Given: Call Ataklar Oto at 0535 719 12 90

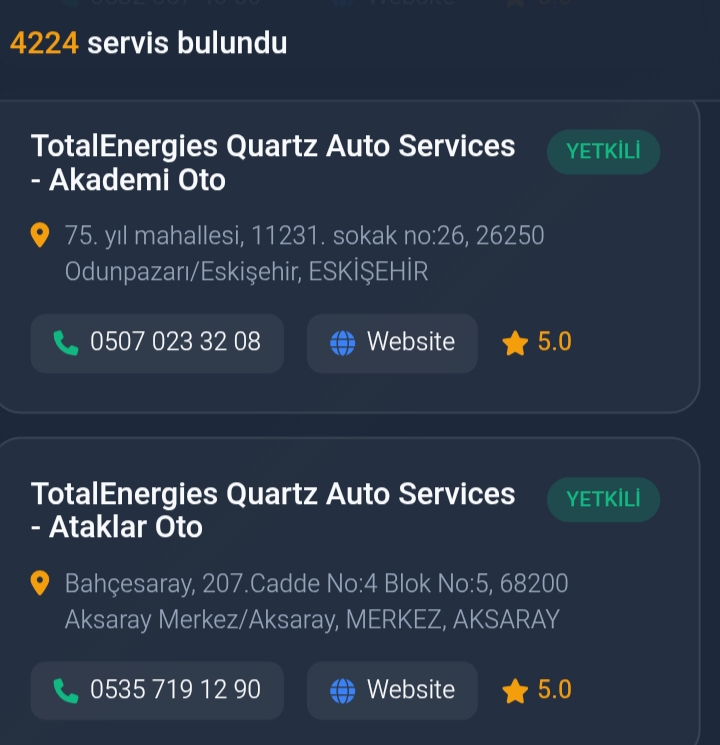Looking at the screenshot, I should point(157,690).
